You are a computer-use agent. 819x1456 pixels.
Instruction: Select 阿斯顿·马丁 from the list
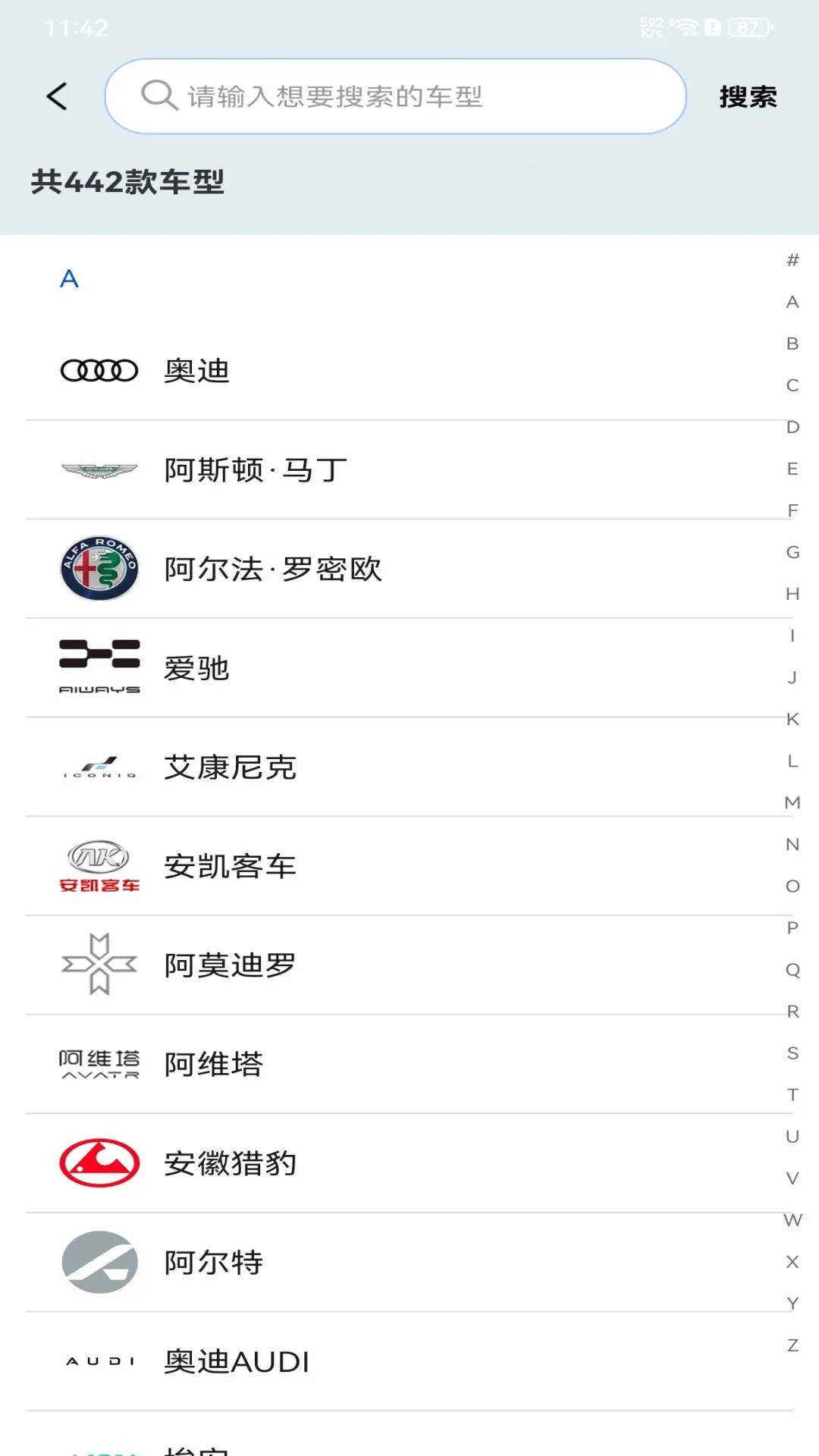tap(409, 470)
